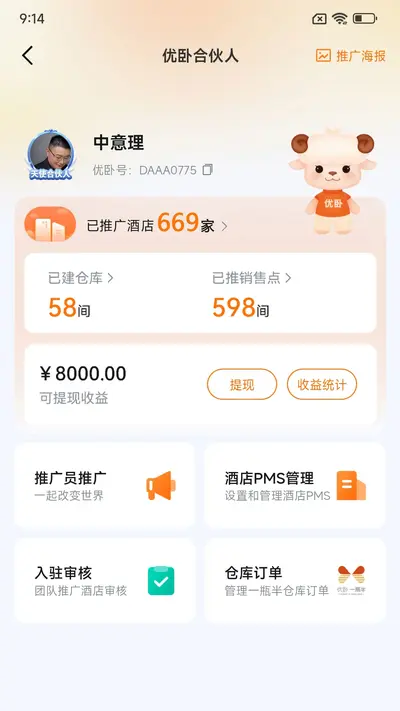Image resolution: width=400 pixels, height=711 pixels.
Task: Open 仓库订单 warehouse orders card
Action: point(295,580)
